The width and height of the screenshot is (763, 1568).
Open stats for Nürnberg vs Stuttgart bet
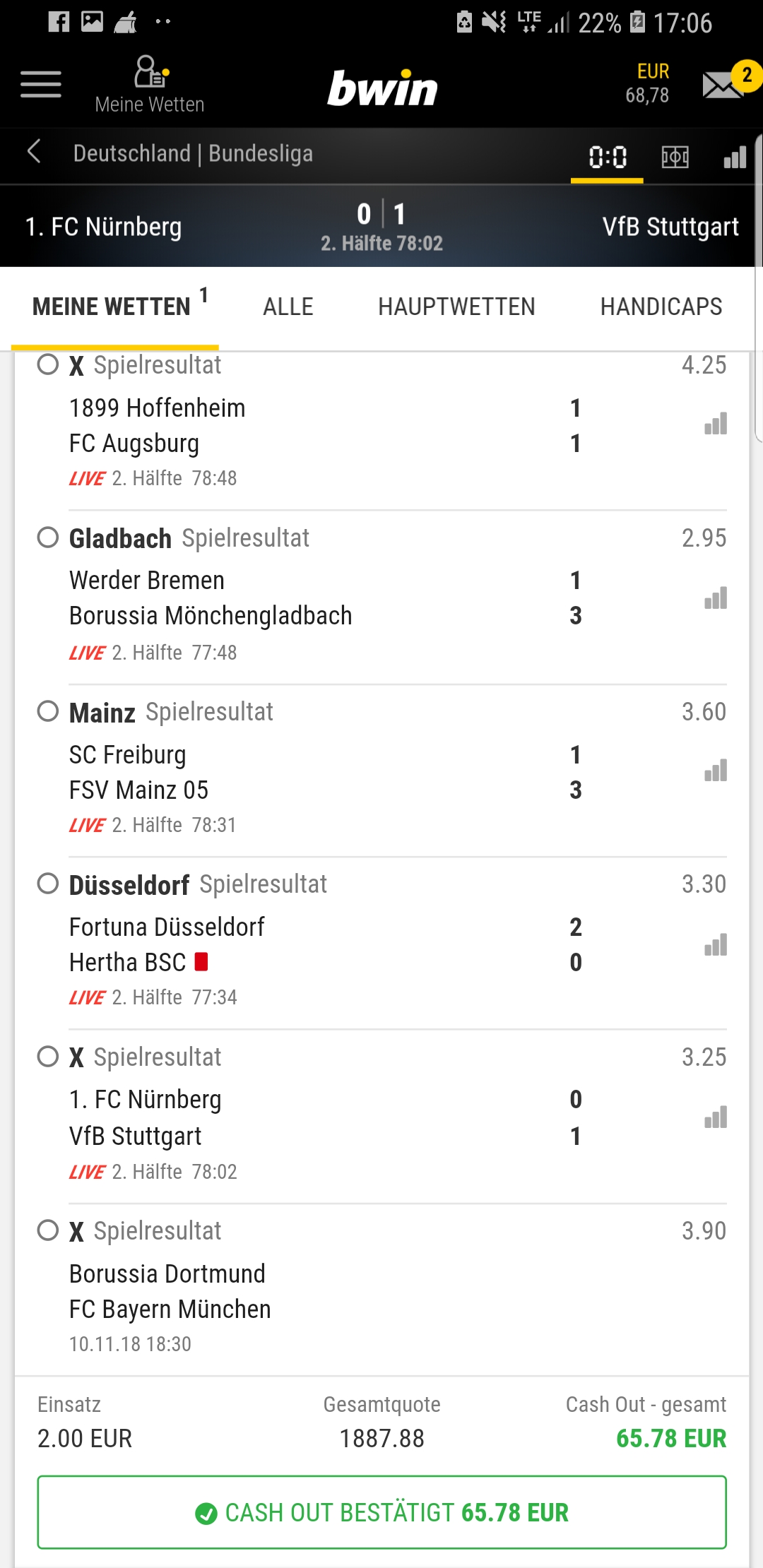(716, 1117)
